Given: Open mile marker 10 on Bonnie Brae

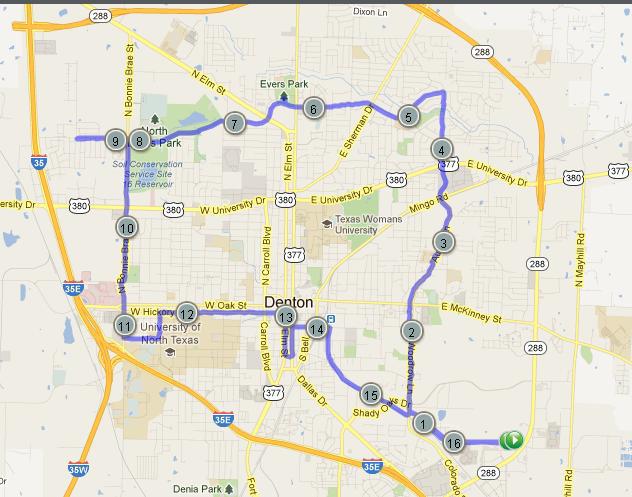Looking at the screenshot, I should [126, 228].
